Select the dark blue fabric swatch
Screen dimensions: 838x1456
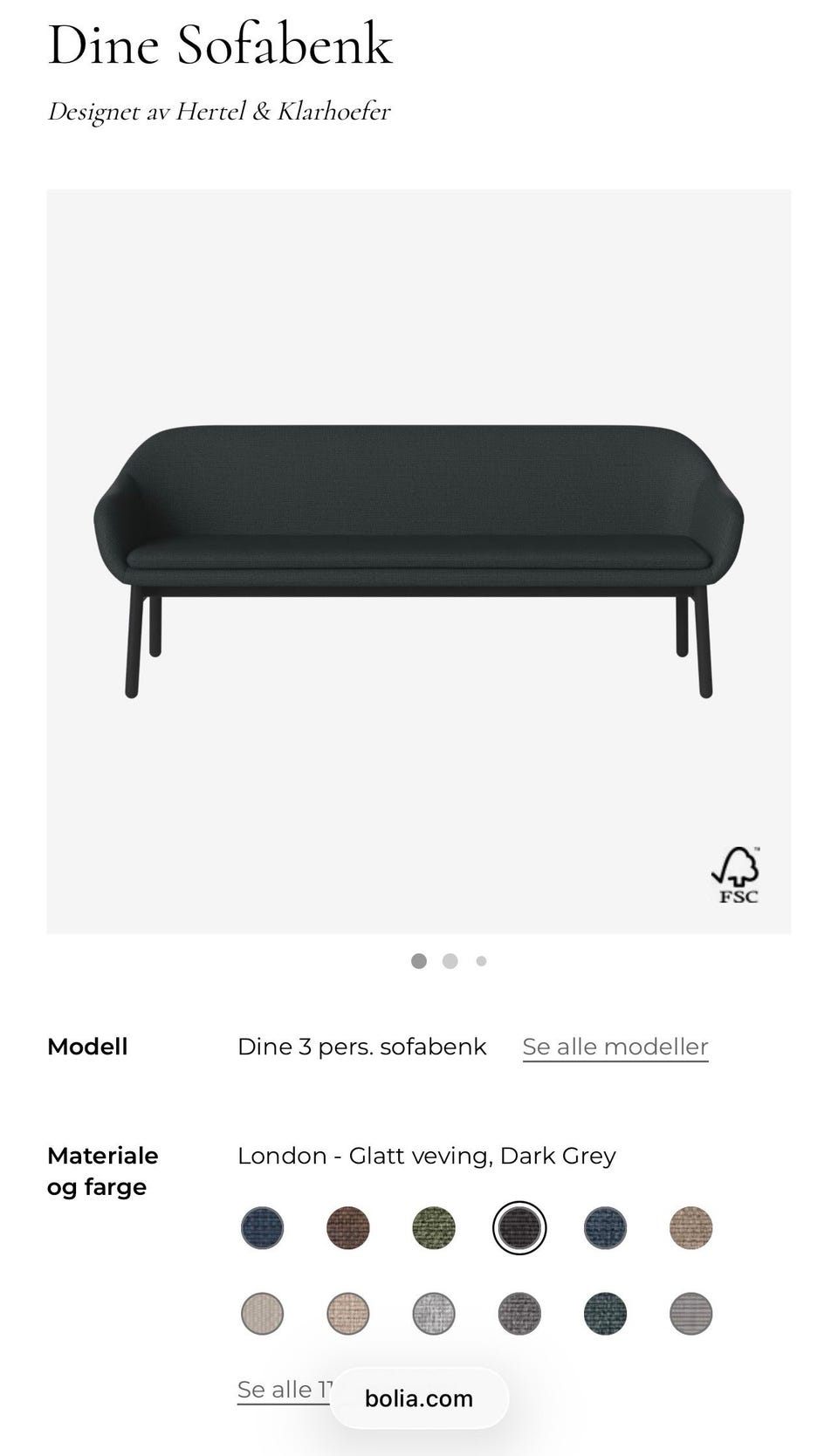coord(263,1227)
